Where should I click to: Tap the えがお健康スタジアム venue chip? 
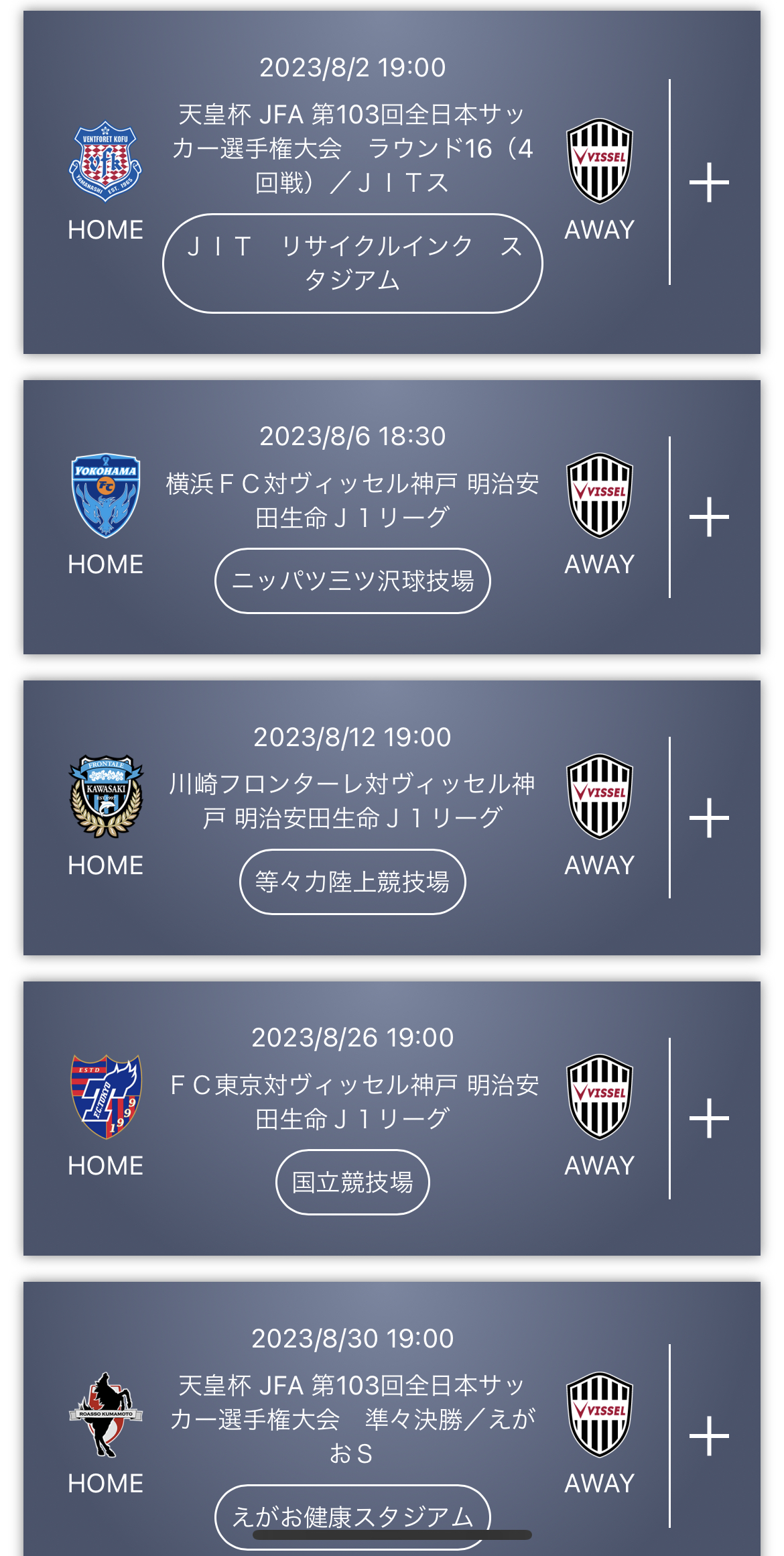[352, 1512]
